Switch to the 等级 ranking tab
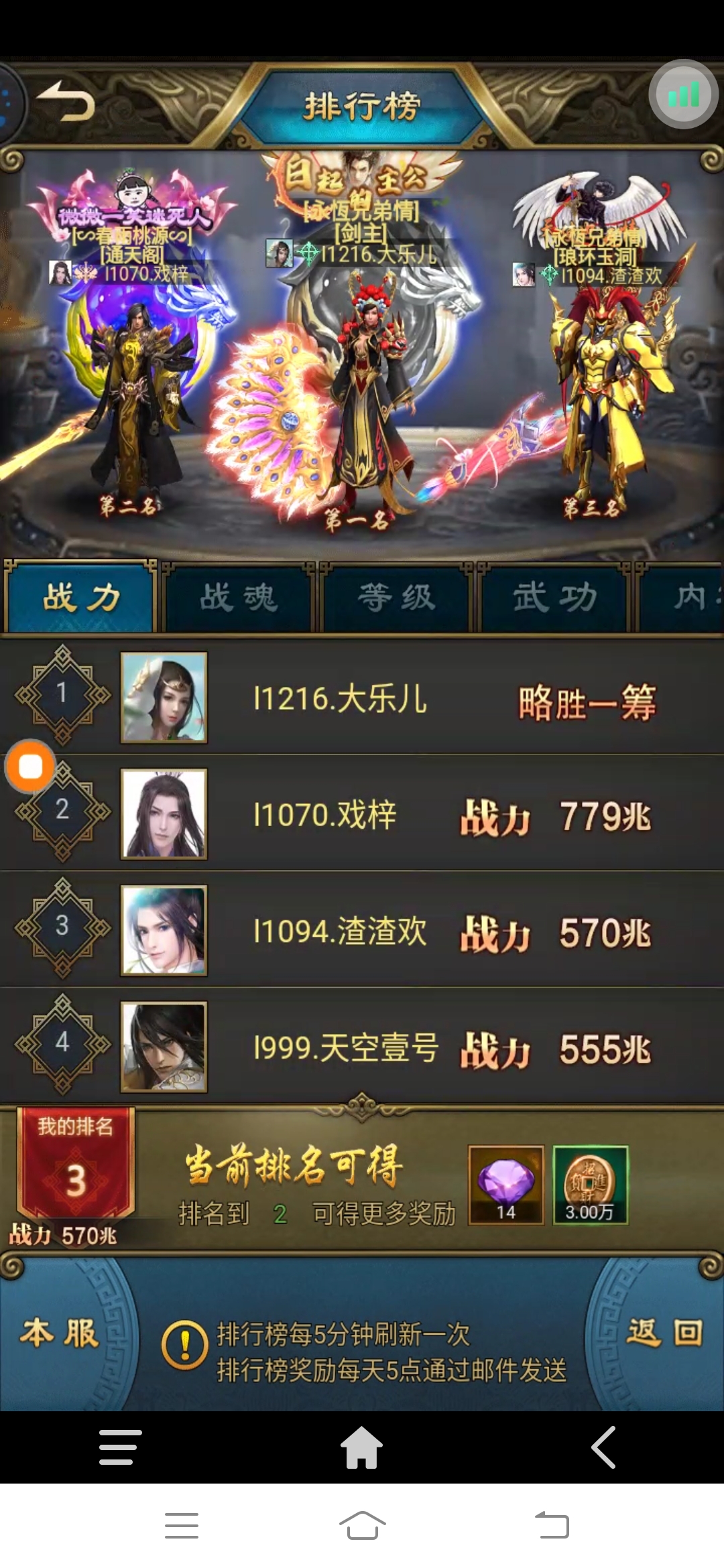The image size is (724, 1568). tap(397, 597)
